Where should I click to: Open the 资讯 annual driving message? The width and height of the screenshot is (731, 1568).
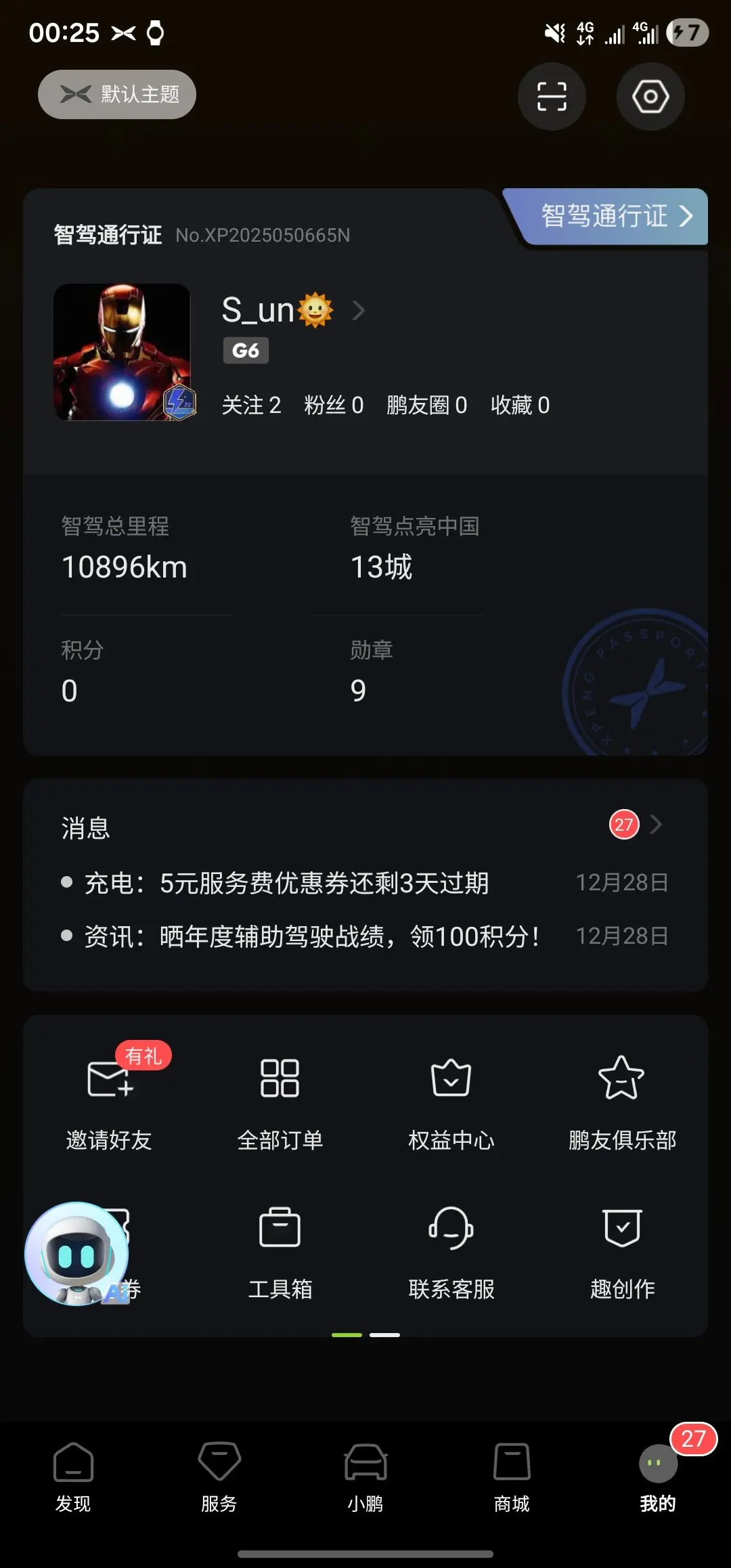[311, 936]
